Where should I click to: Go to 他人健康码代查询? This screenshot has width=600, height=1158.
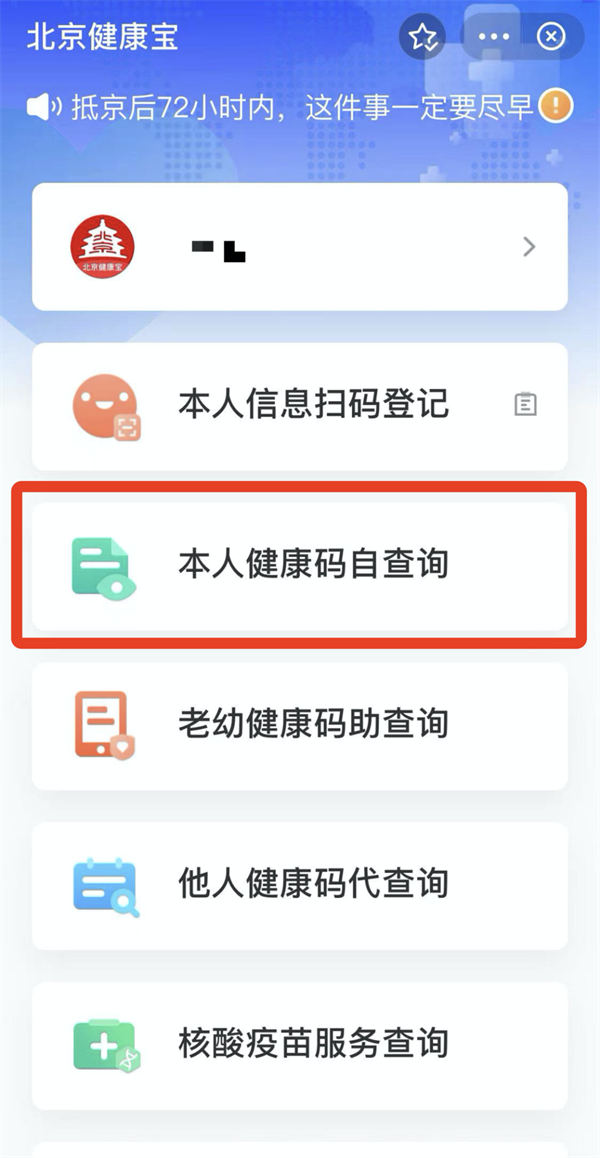point(300,884)
